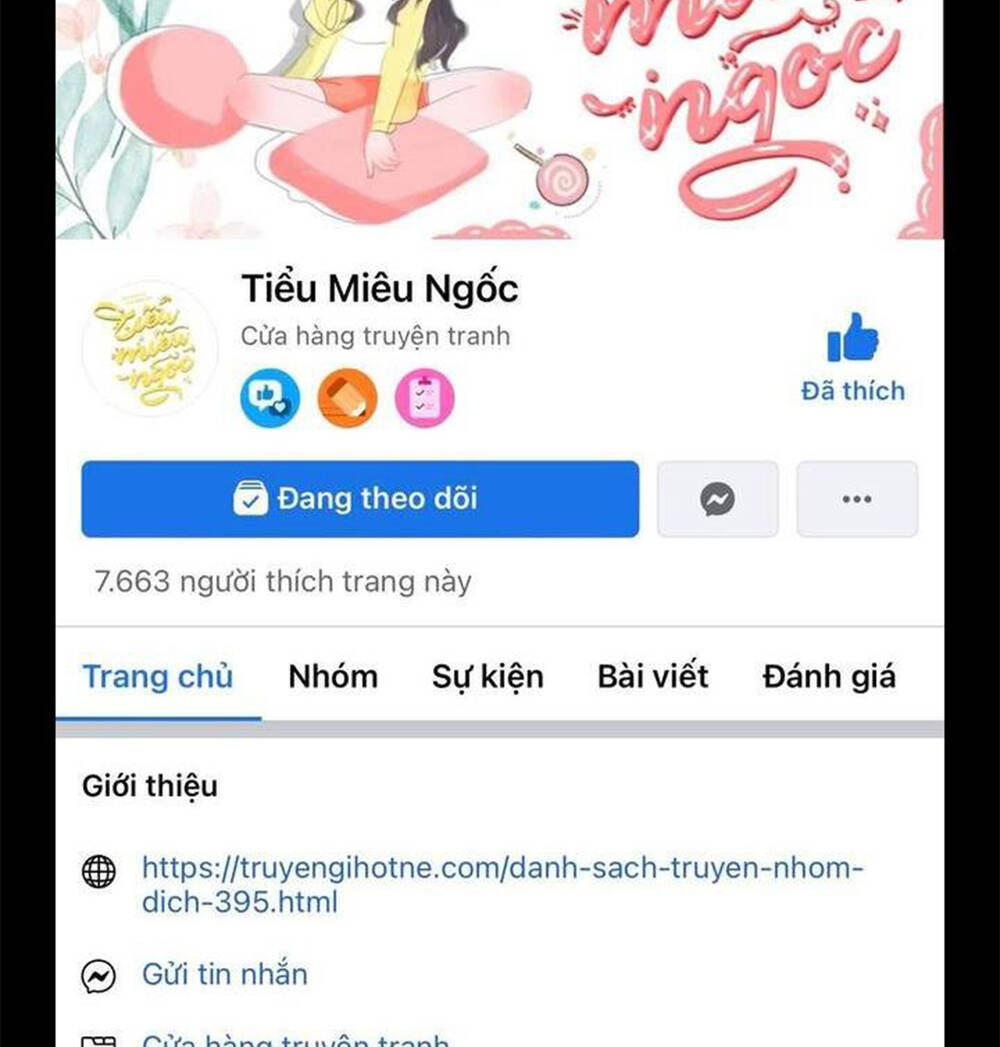Unlike the page via Đã thích

pyautogui.click(x=852, y=391)
